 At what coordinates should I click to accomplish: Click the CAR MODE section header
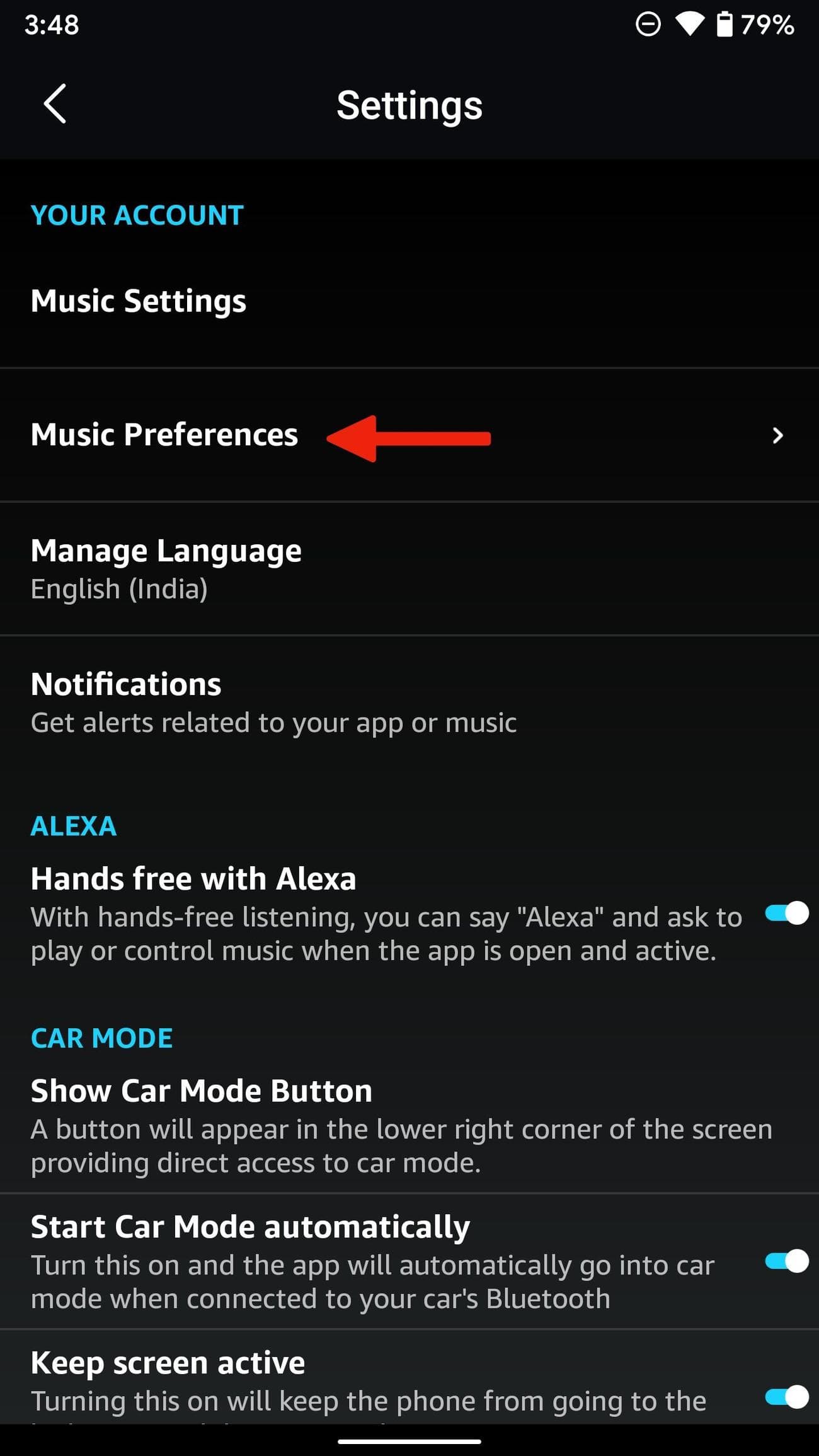pos(101,1038)
